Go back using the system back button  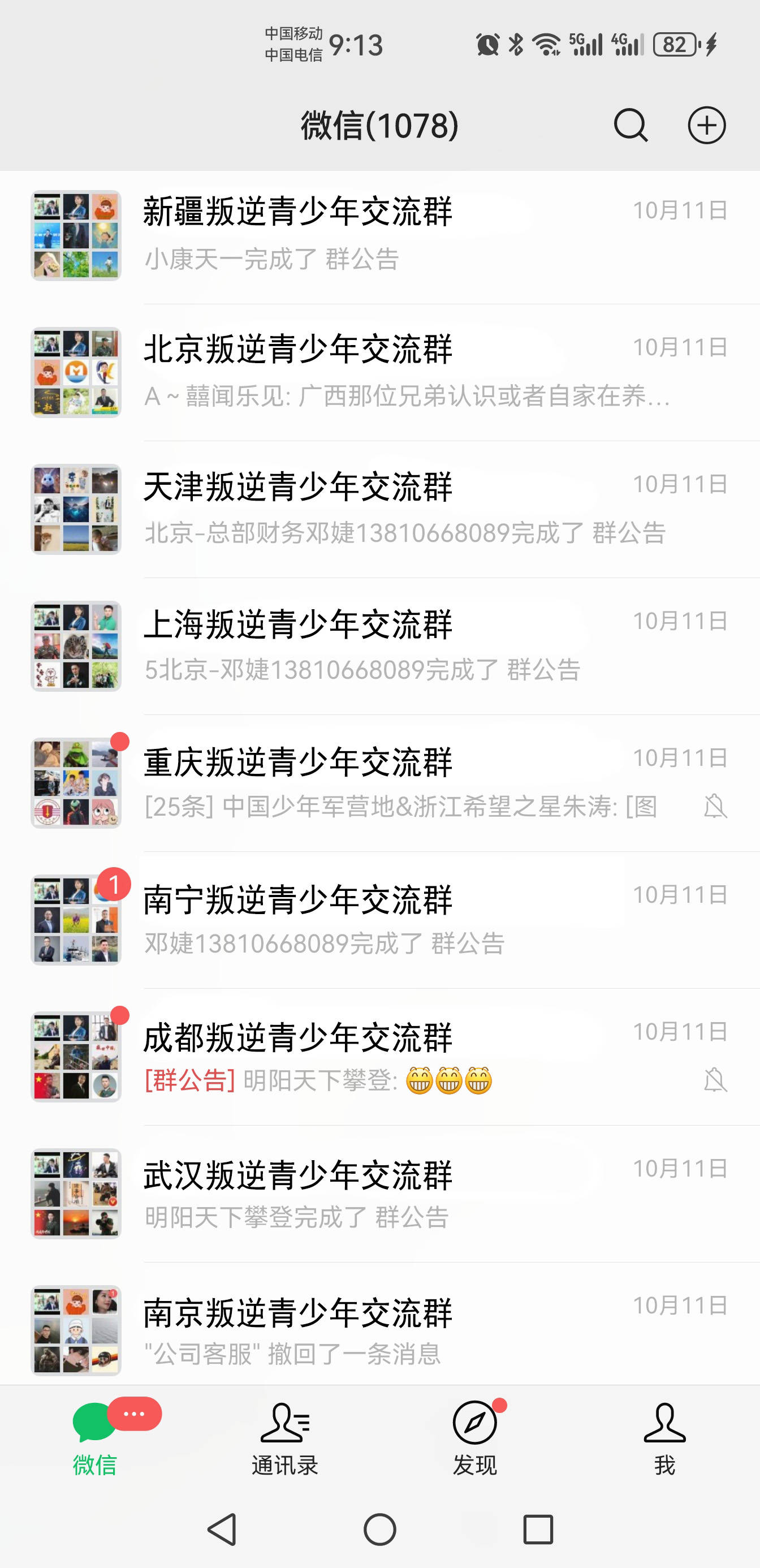tap(222, 1528)
